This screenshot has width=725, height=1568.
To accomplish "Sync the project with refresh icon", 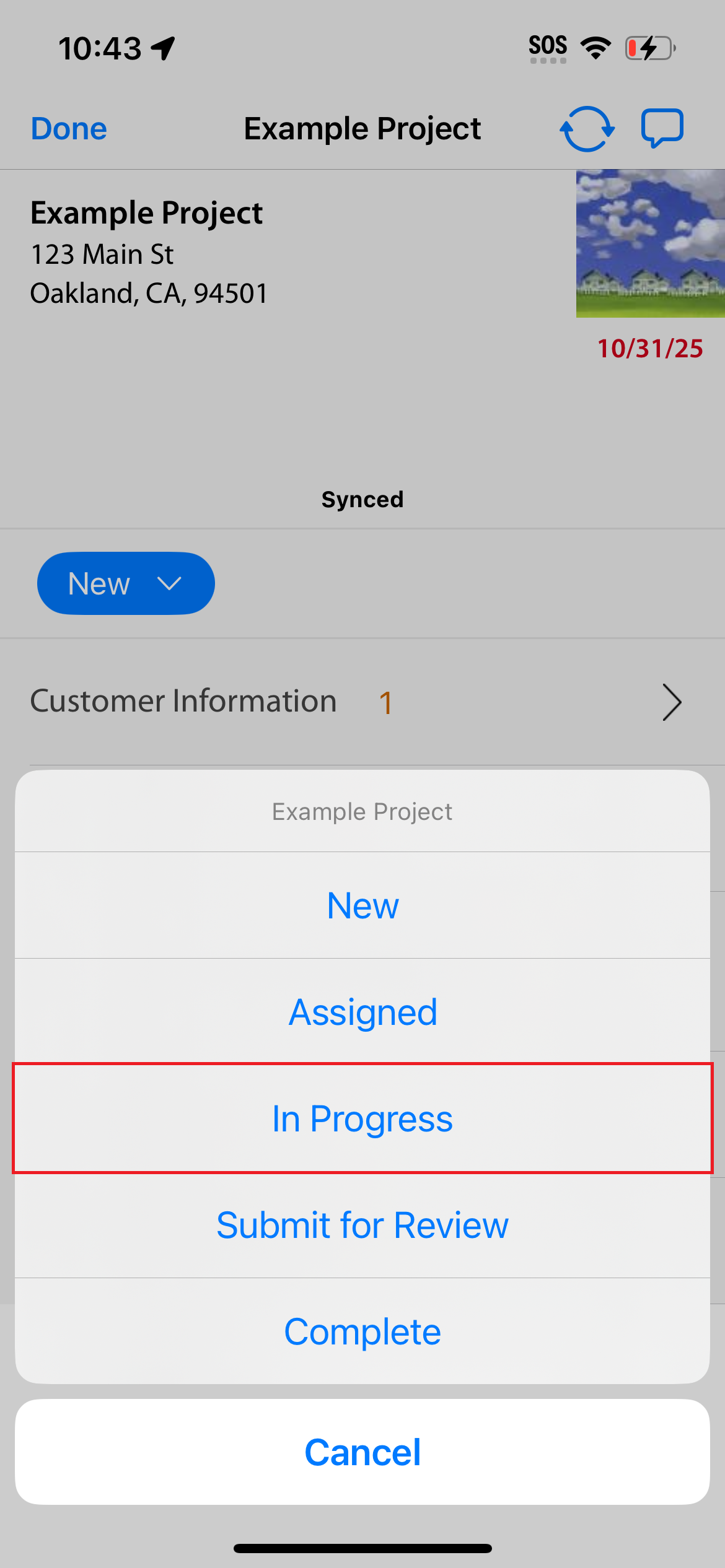I will tap(586, 129).
